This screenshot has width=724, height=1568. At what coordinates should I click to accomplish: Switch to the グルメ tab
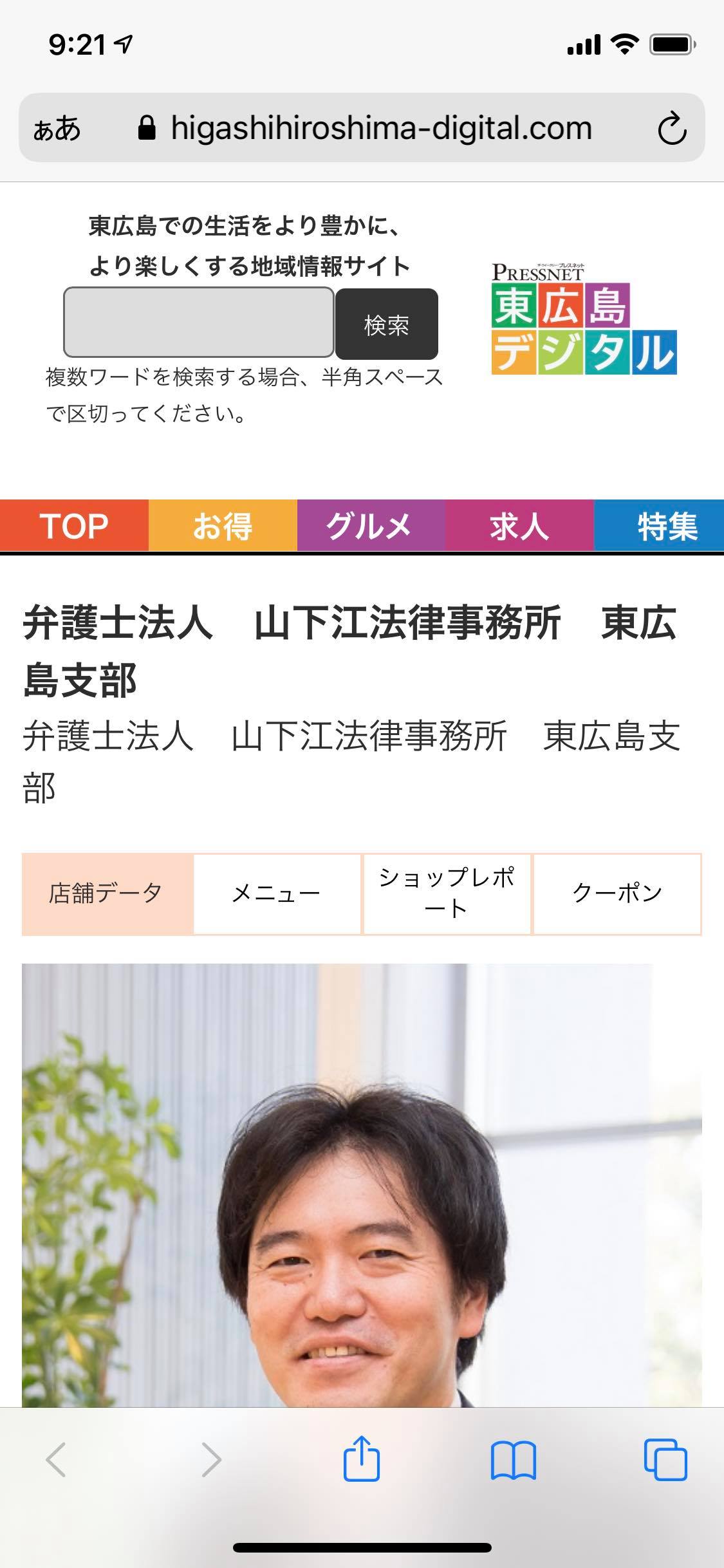[x=371, y=526]
